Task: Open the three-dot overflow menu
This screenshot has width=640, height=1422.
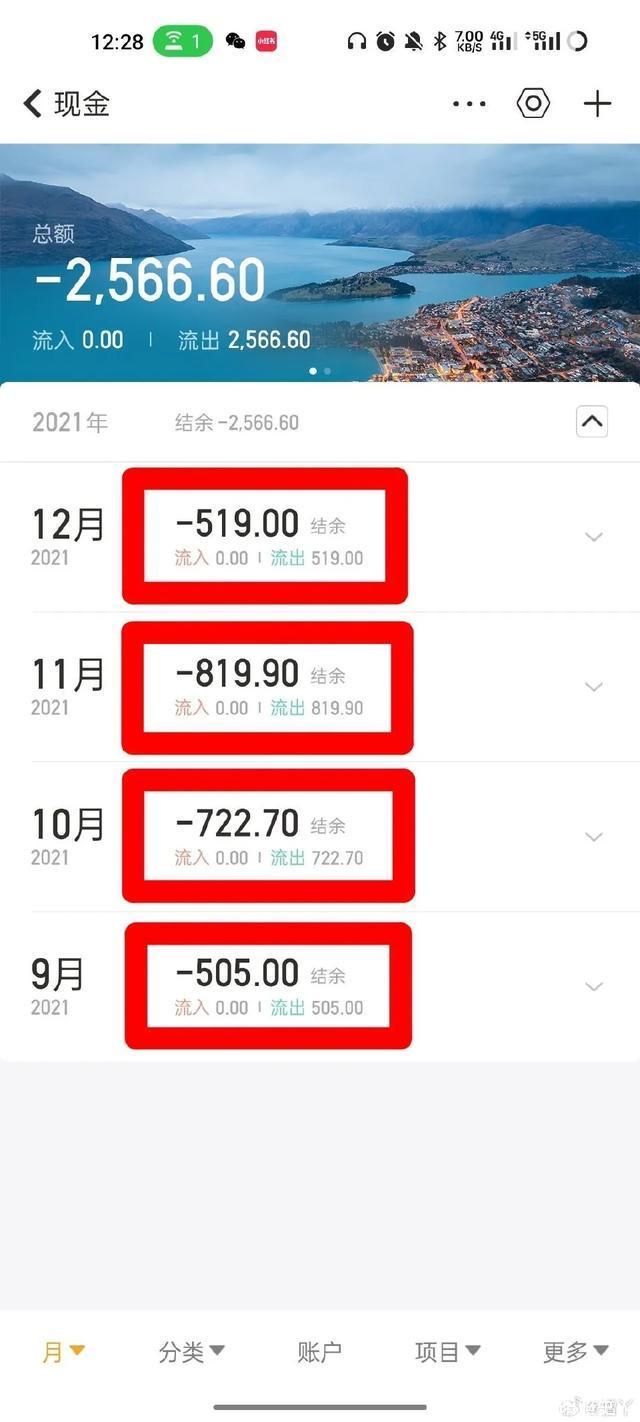Action: 469,103
